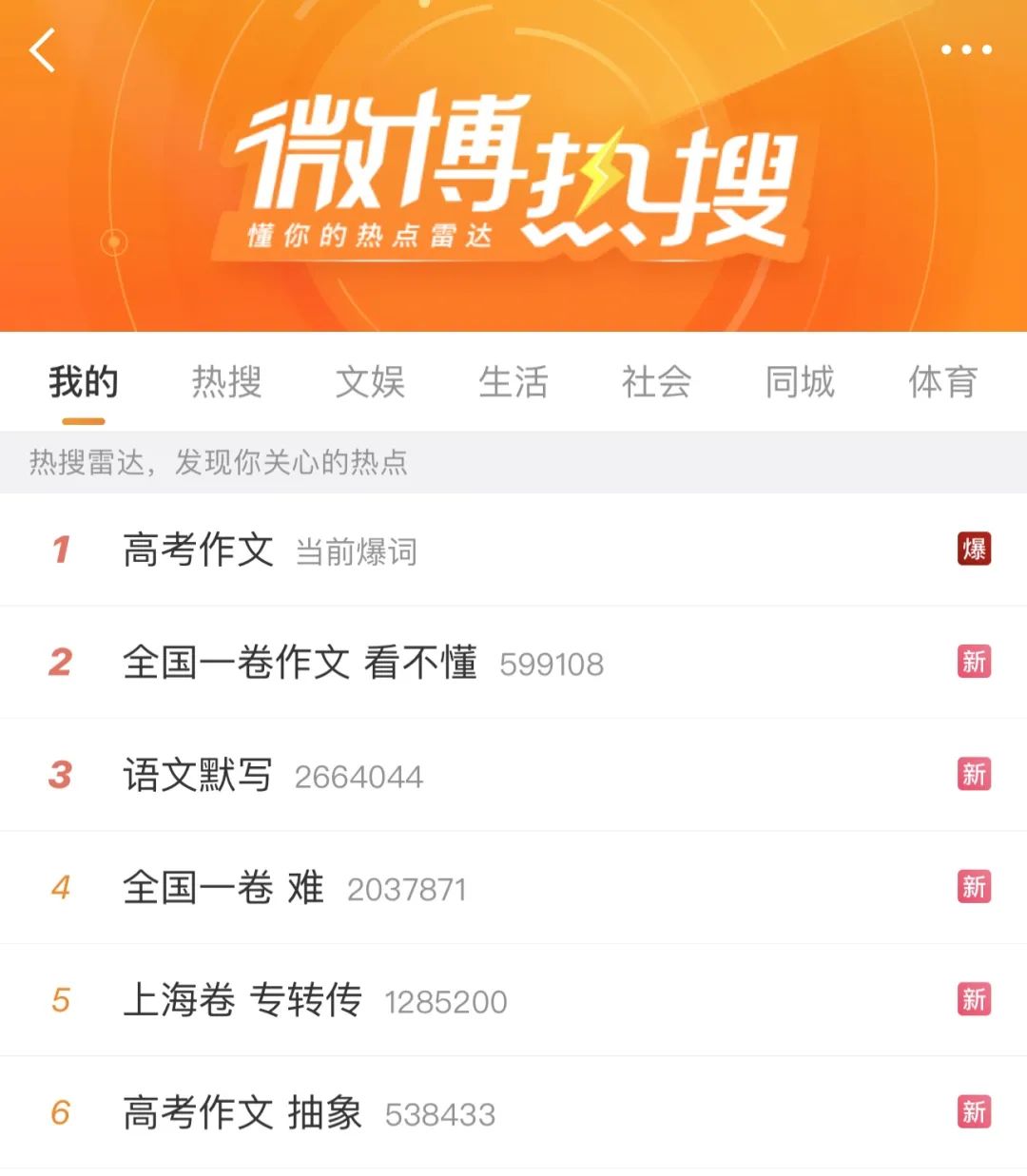
Task: Switch to the 热搜 tab
Action: (x=226, y=382)
